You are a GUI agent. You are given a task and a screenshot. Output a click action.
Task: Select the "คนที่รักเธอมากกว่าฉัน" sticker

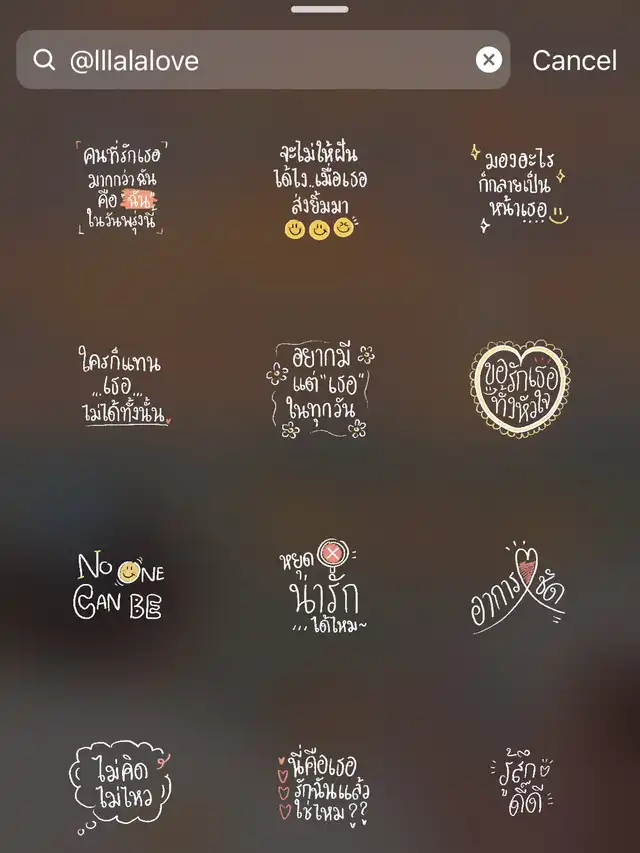point(118,189)
